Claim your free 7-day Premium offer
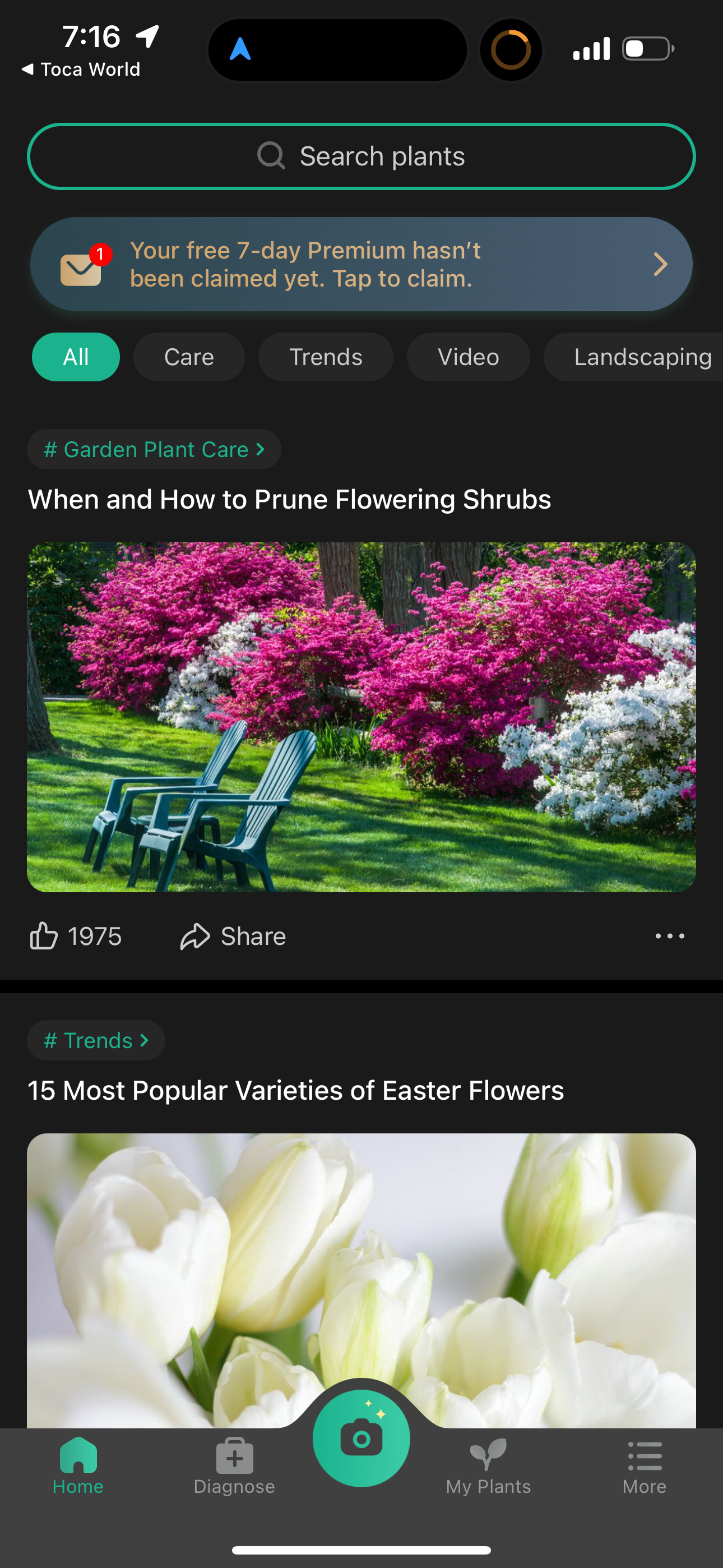Screen dimensions: 723x1568 (361, 264)
